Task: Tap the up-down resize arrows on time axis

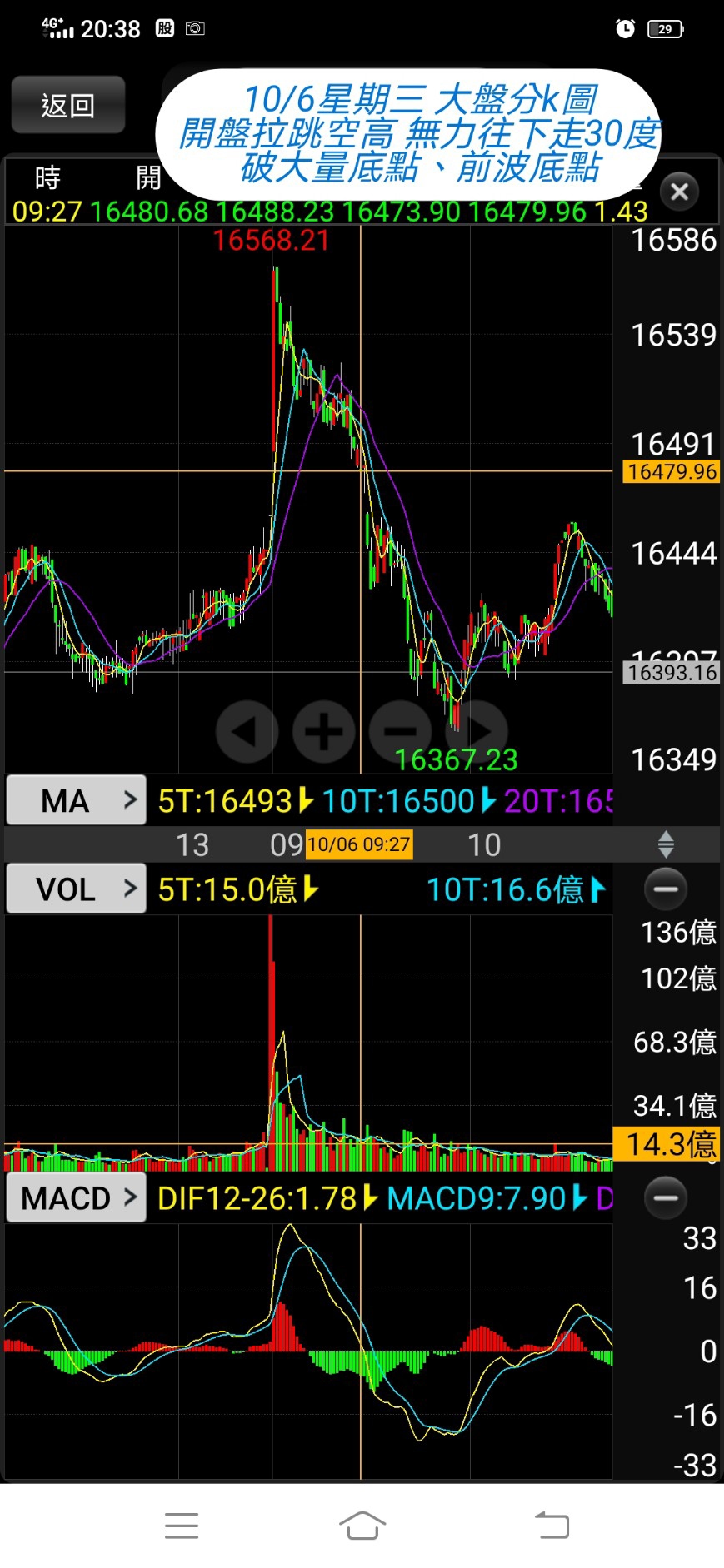Action: [666, 844]
